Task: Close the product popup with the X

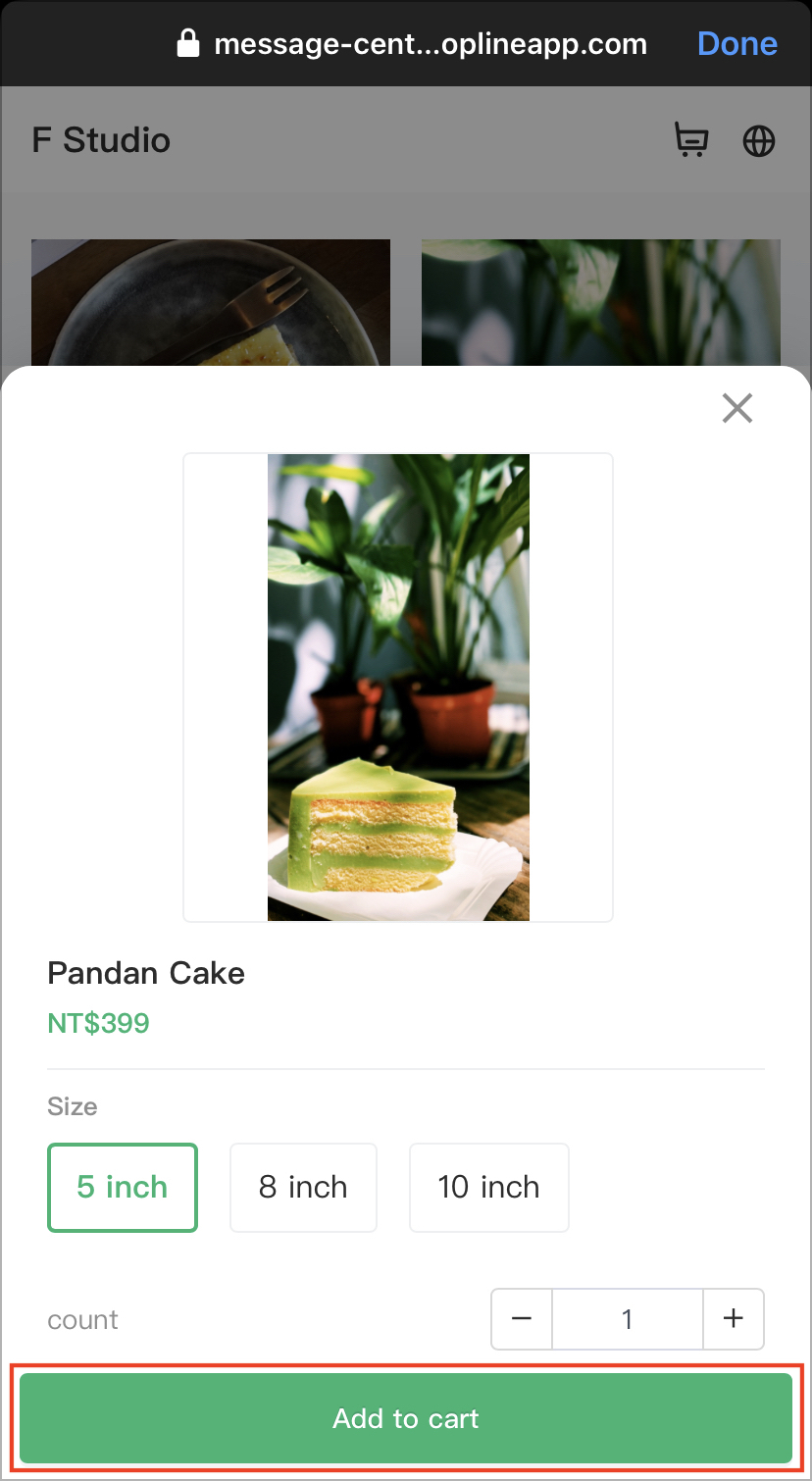Action: [736, 408]
